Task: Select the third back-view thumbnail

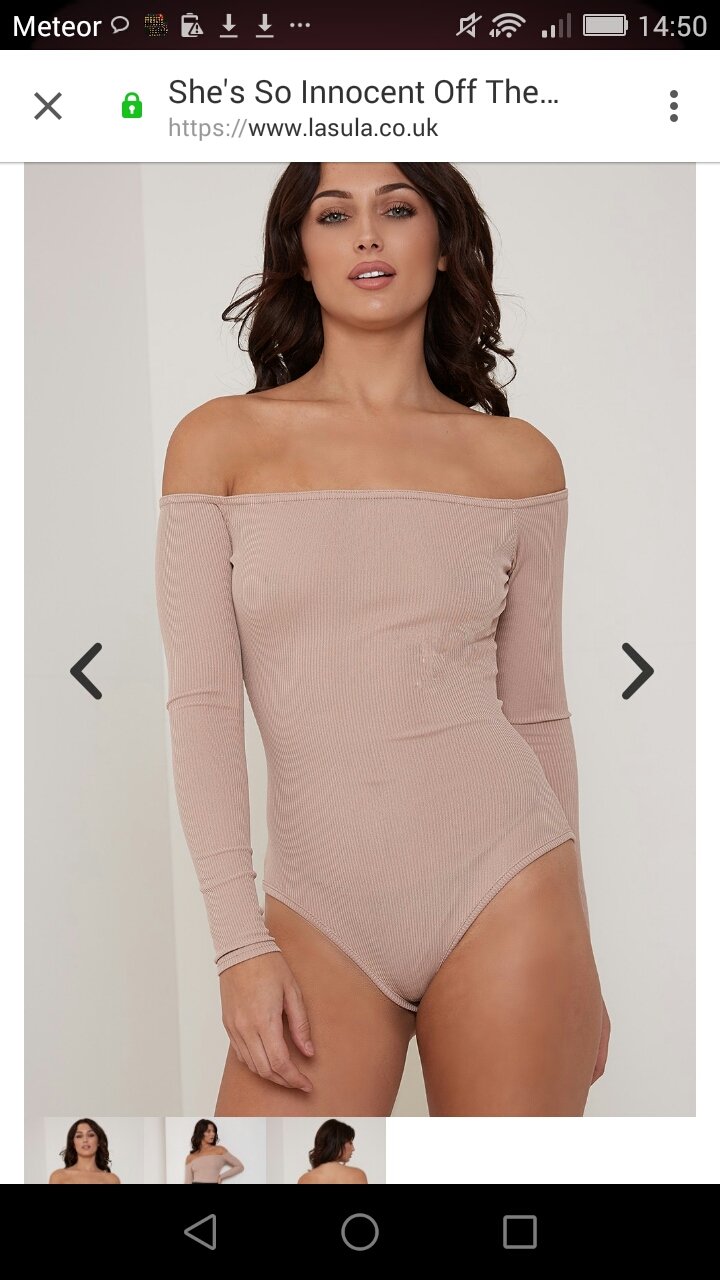Action: tap(335, 1152)
